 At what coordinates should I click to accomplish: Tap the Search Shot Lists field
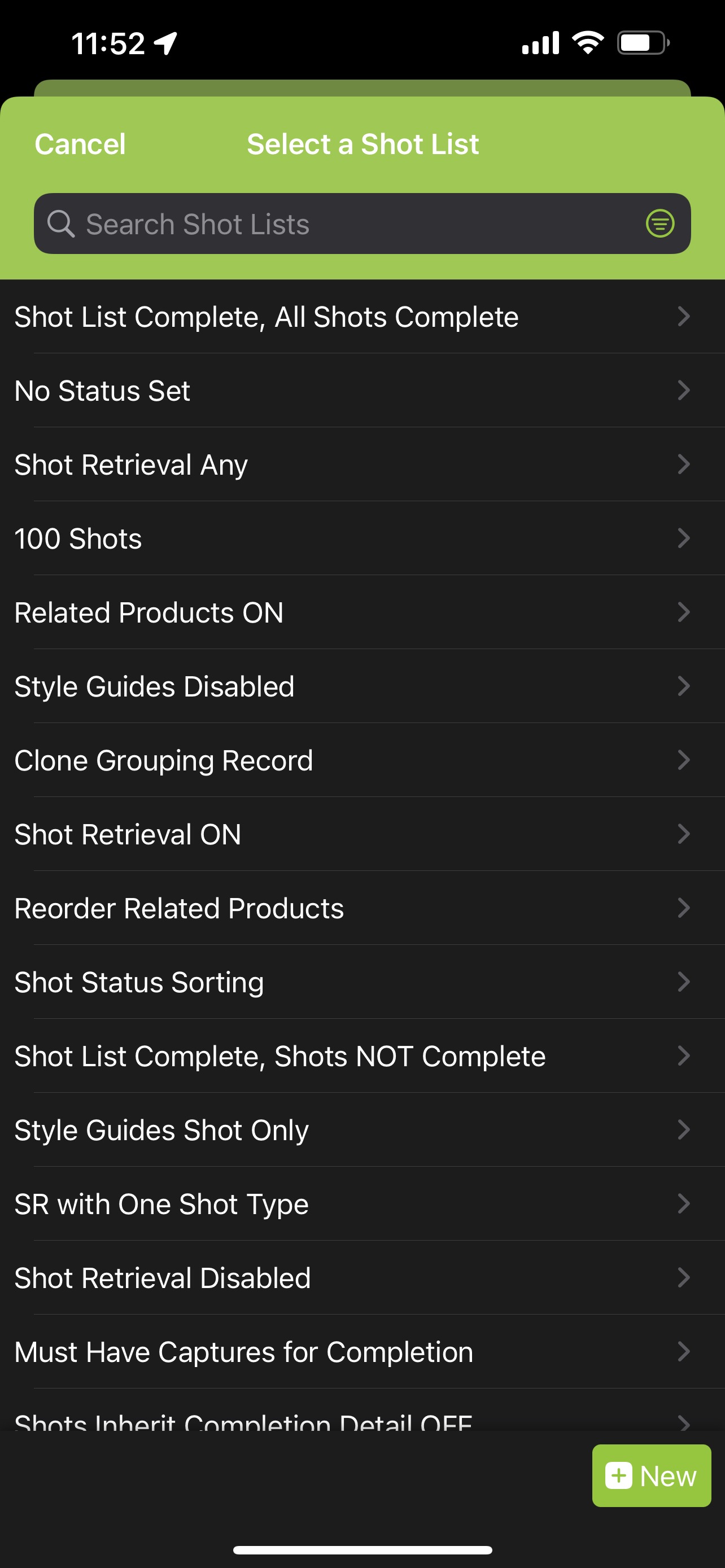click(361, 224)
